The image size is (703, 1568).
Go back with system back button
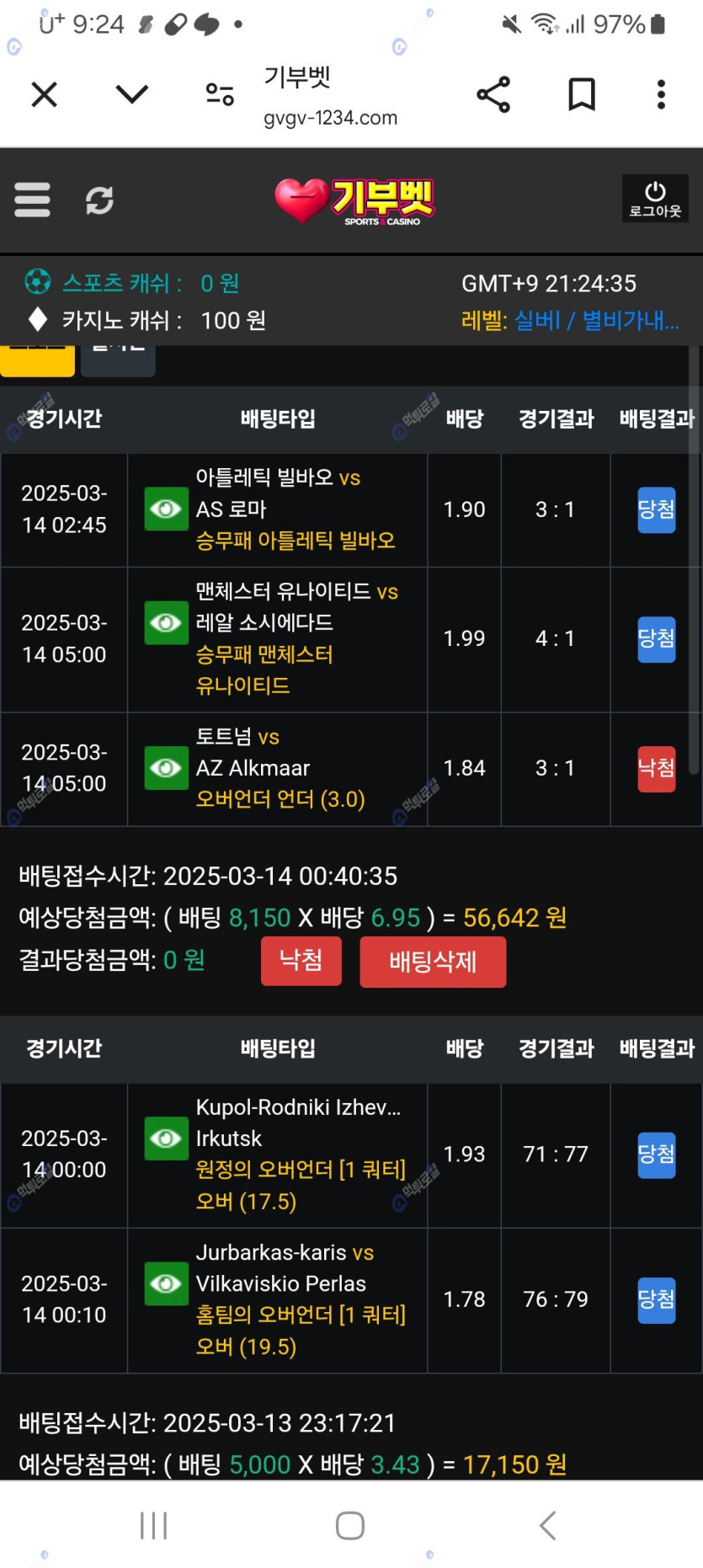coord(547,1525)
